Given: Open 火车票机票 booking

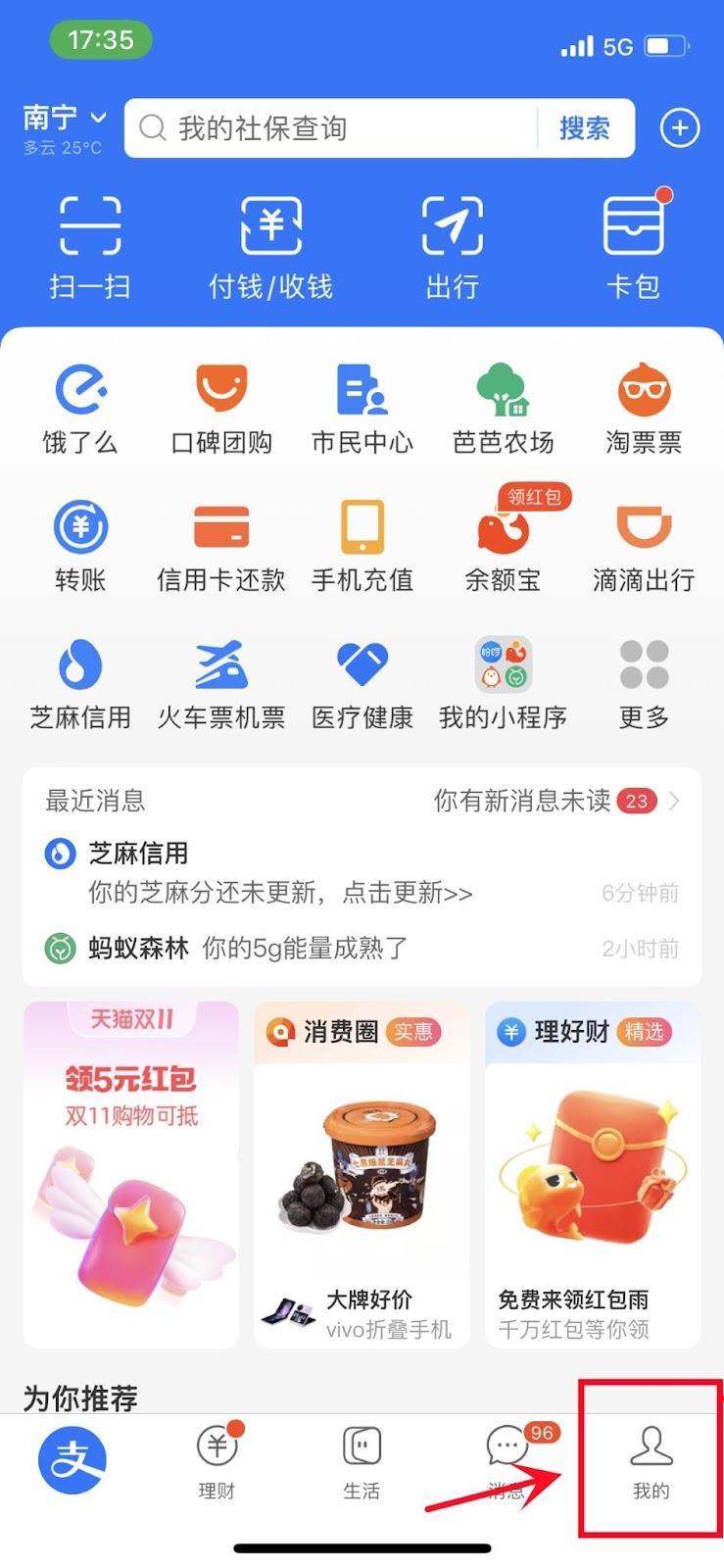Looking at the screenshot, I should (221, 683).
